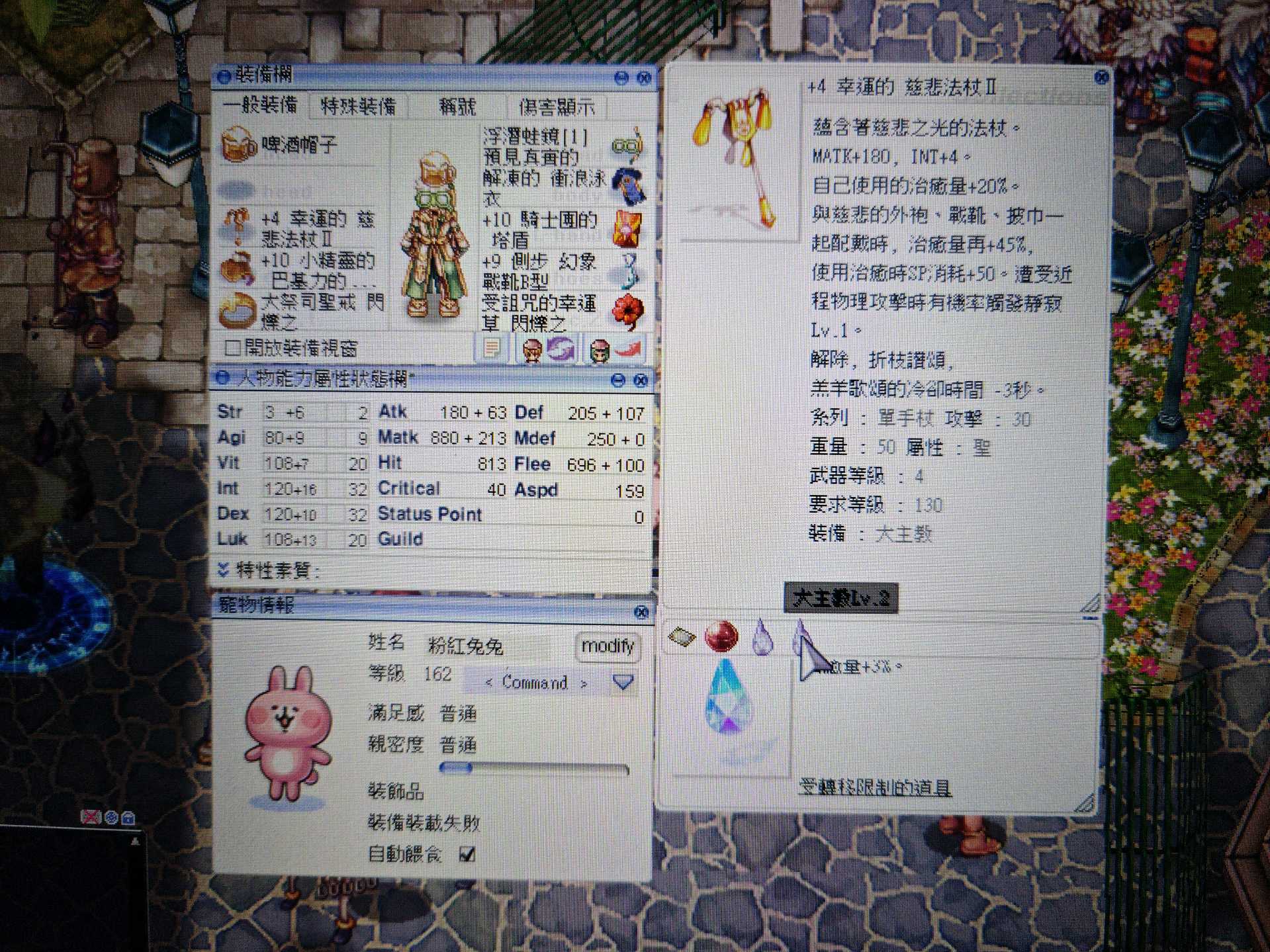Tap the modify button for pet name
Image resolution: width=1270 pixels, height=952 pixels.
607,646
